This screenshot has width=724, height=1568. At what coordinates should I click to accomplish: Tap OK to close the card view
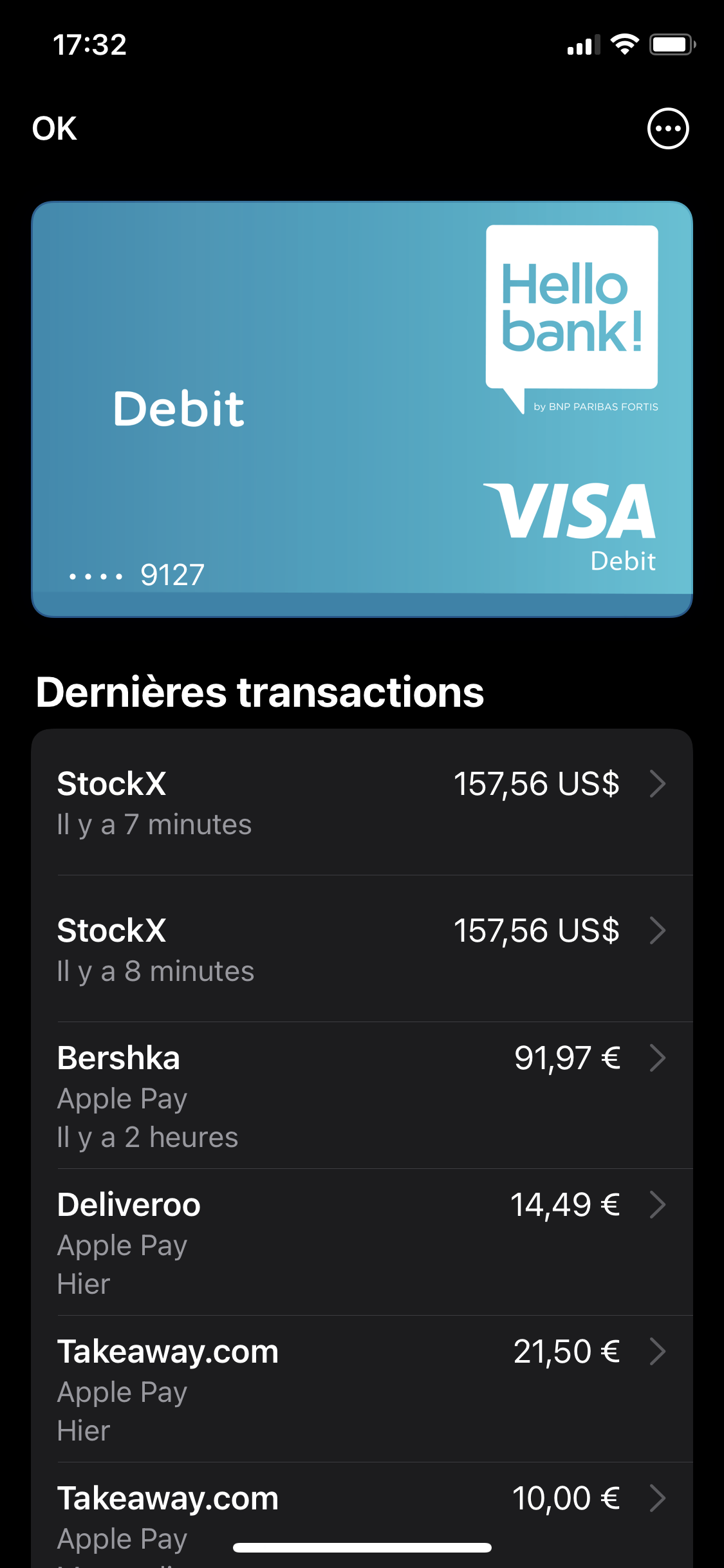point(55,129)
